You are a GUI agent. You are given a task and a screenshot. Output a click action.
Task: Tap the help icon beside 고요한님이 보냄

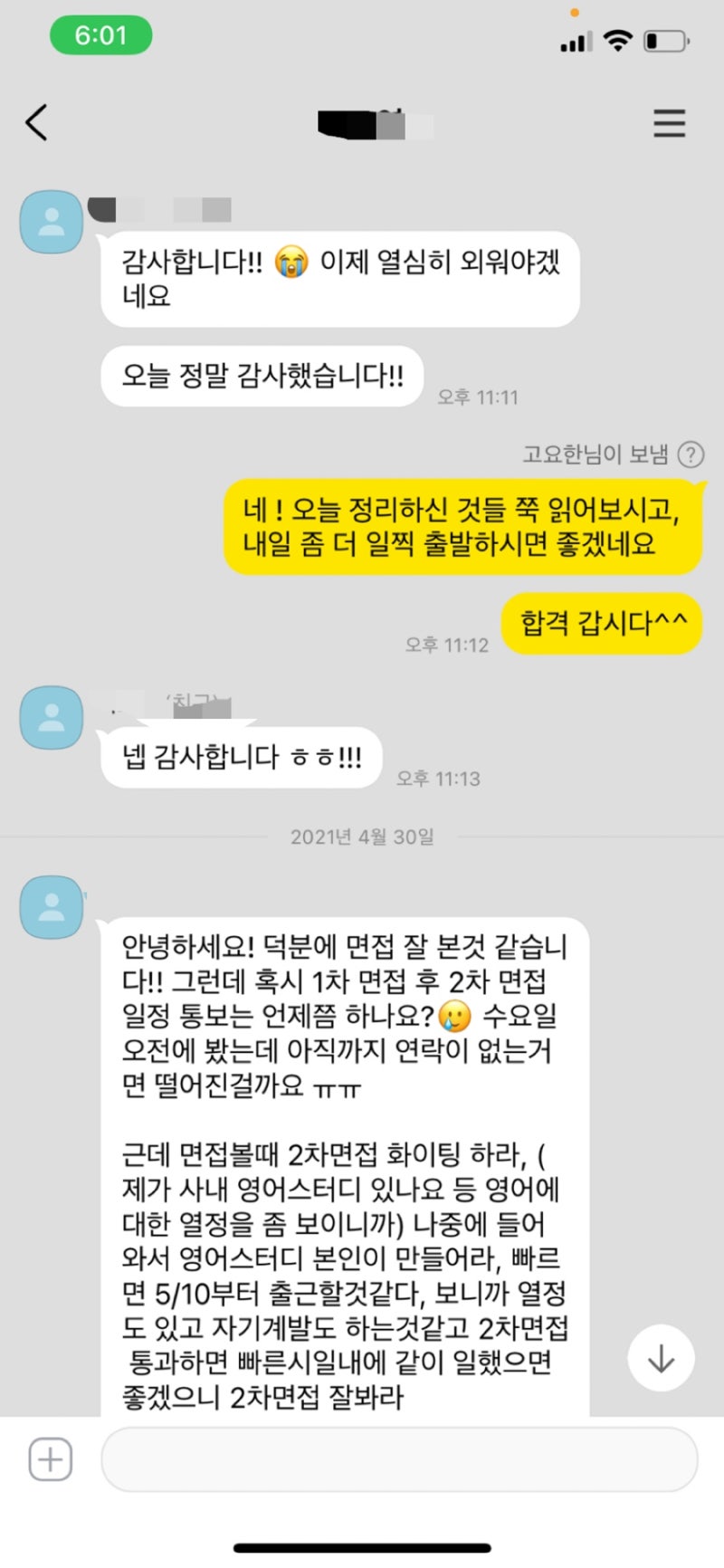691,454
